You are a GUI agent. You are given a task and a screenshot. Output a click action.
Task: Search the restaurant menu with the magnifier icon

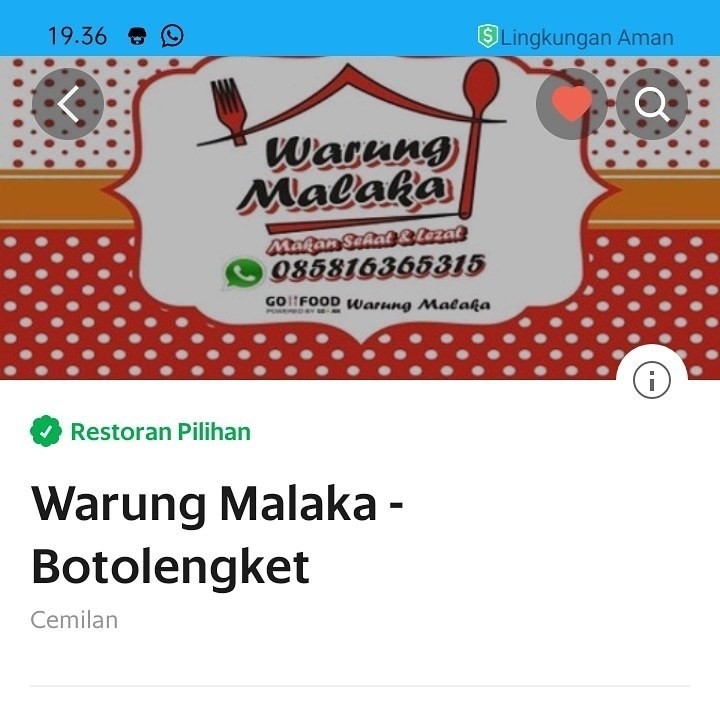coord(652,104)
